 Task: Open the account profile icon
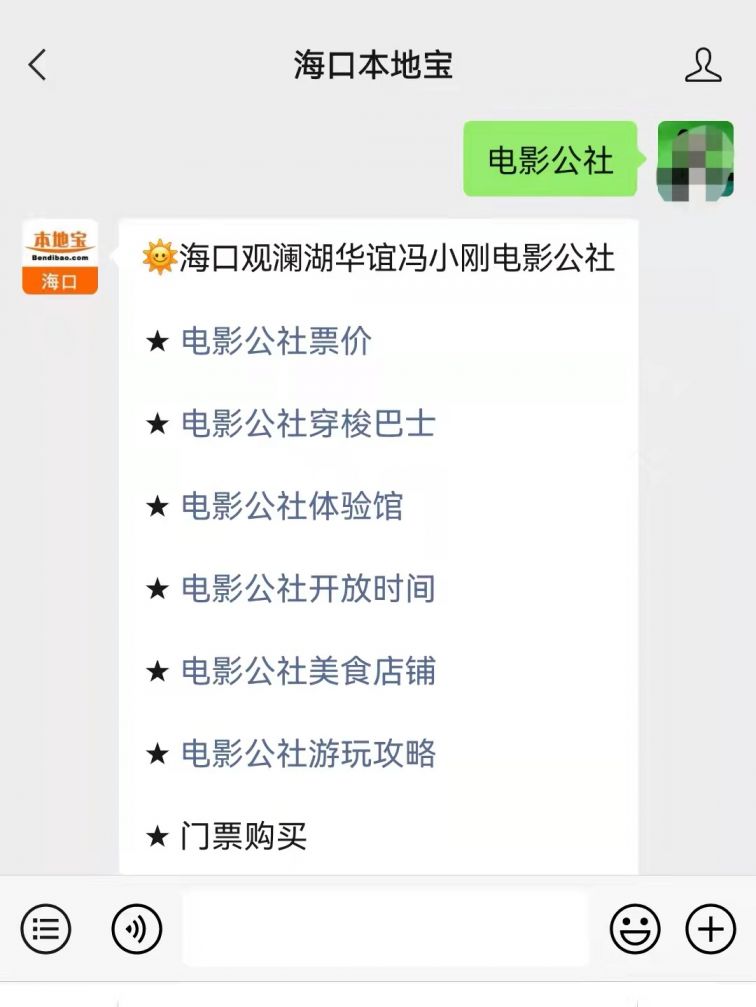click(703, 66)
